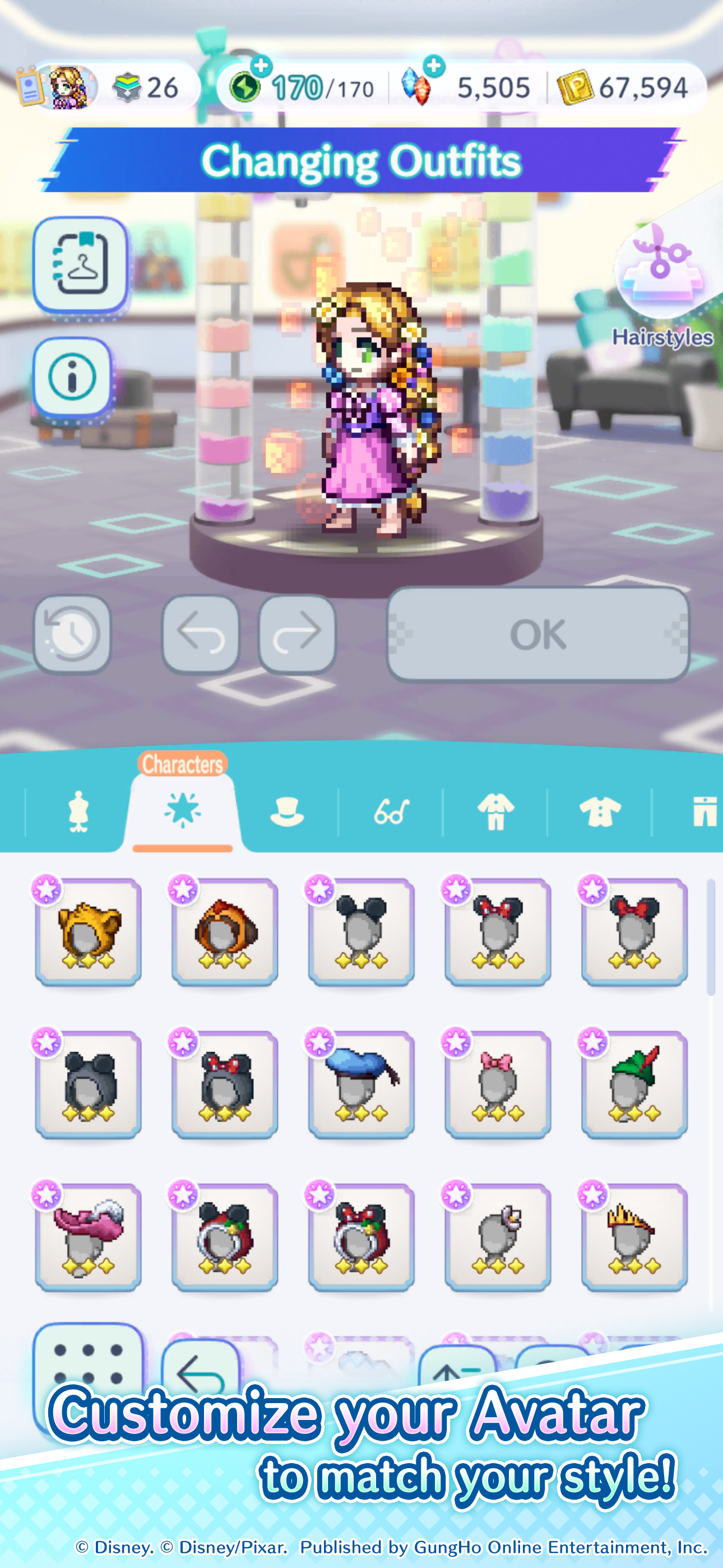Switch to the Characters tab
The width and height of the screenshot is (723, 1568).
tap(183, 810)
